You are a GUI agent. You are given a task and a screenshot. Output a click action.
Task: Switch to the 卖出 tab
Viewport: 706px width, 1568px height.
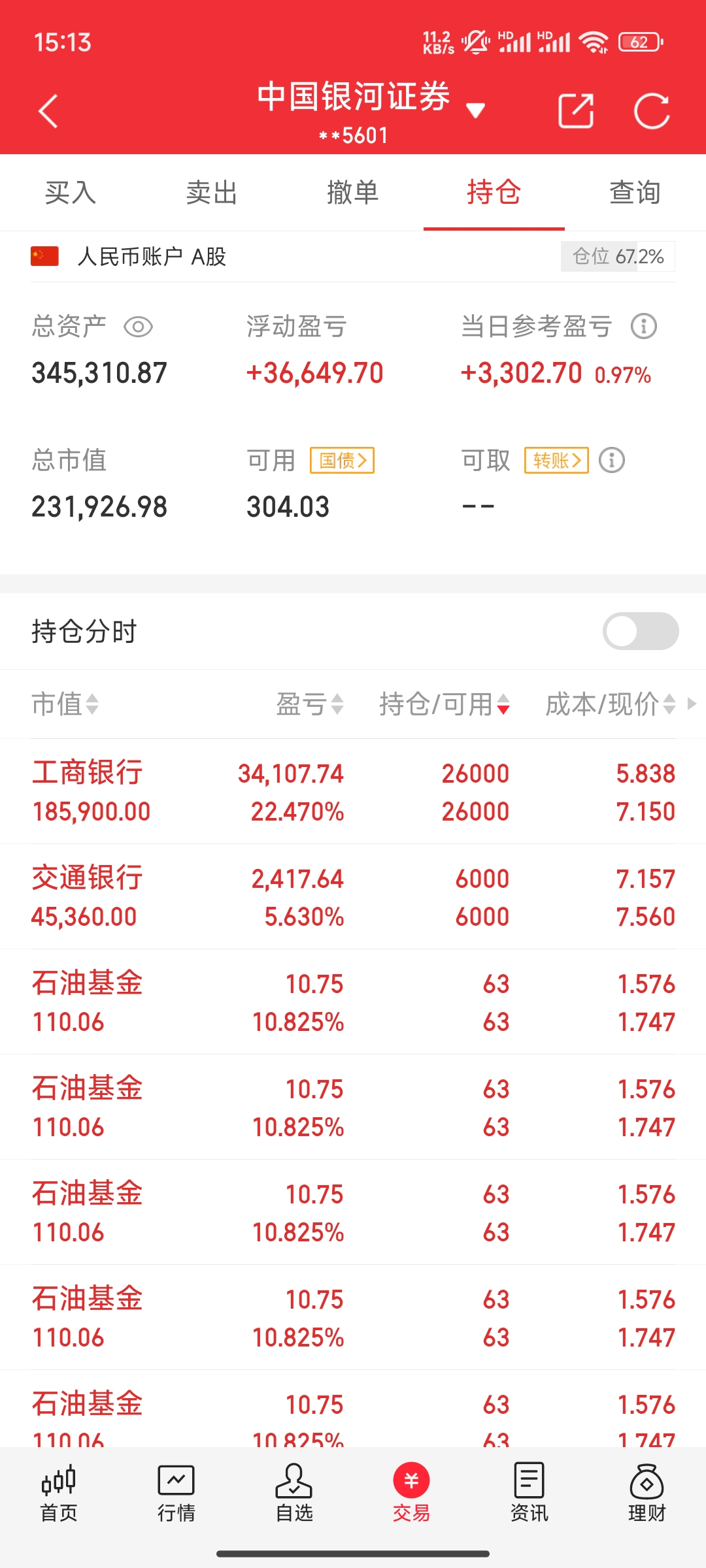coord(212,193)
